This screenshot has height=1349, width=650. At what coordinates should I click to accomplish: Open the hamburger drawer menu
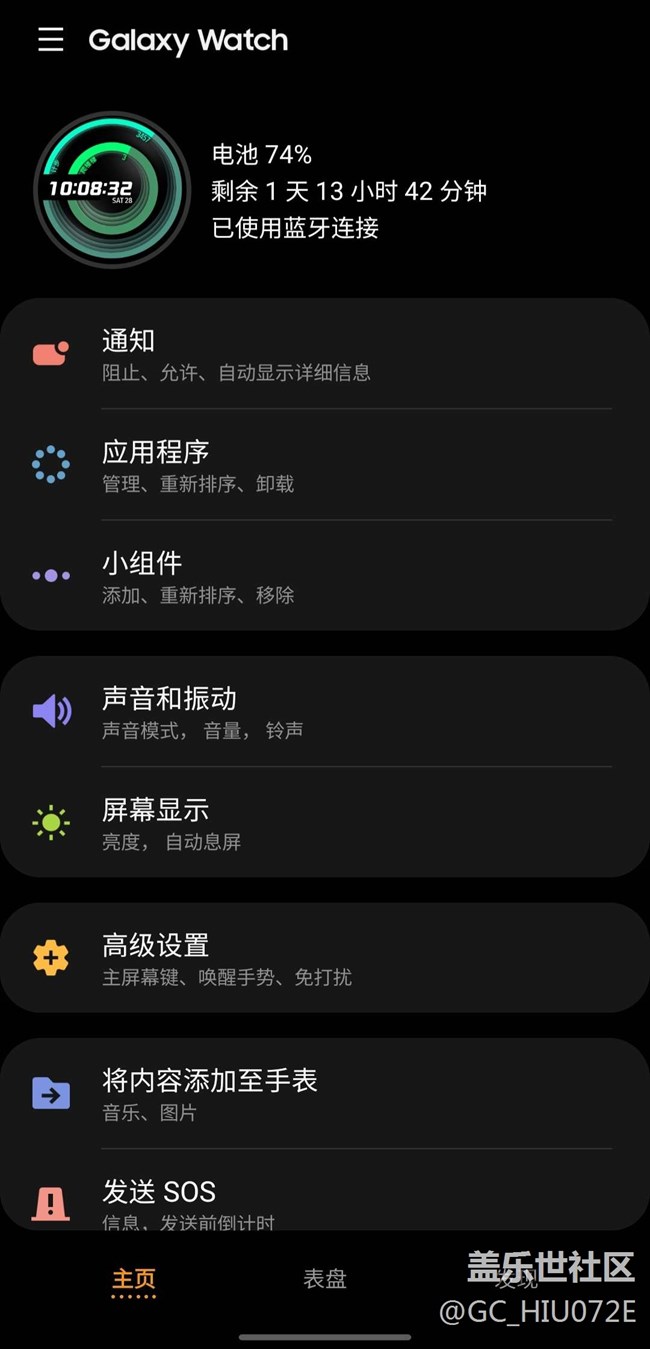tap(50, 40)
